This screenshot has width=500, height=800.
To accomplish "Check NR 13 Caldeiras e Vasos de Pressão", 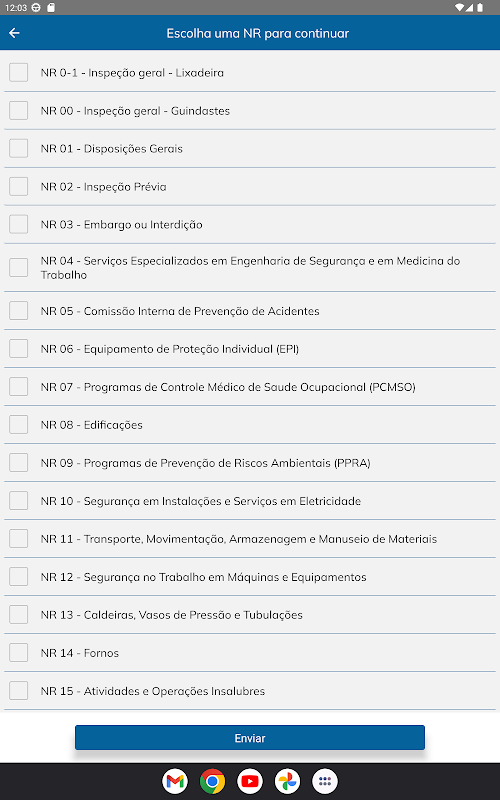I will coord(18,615).
